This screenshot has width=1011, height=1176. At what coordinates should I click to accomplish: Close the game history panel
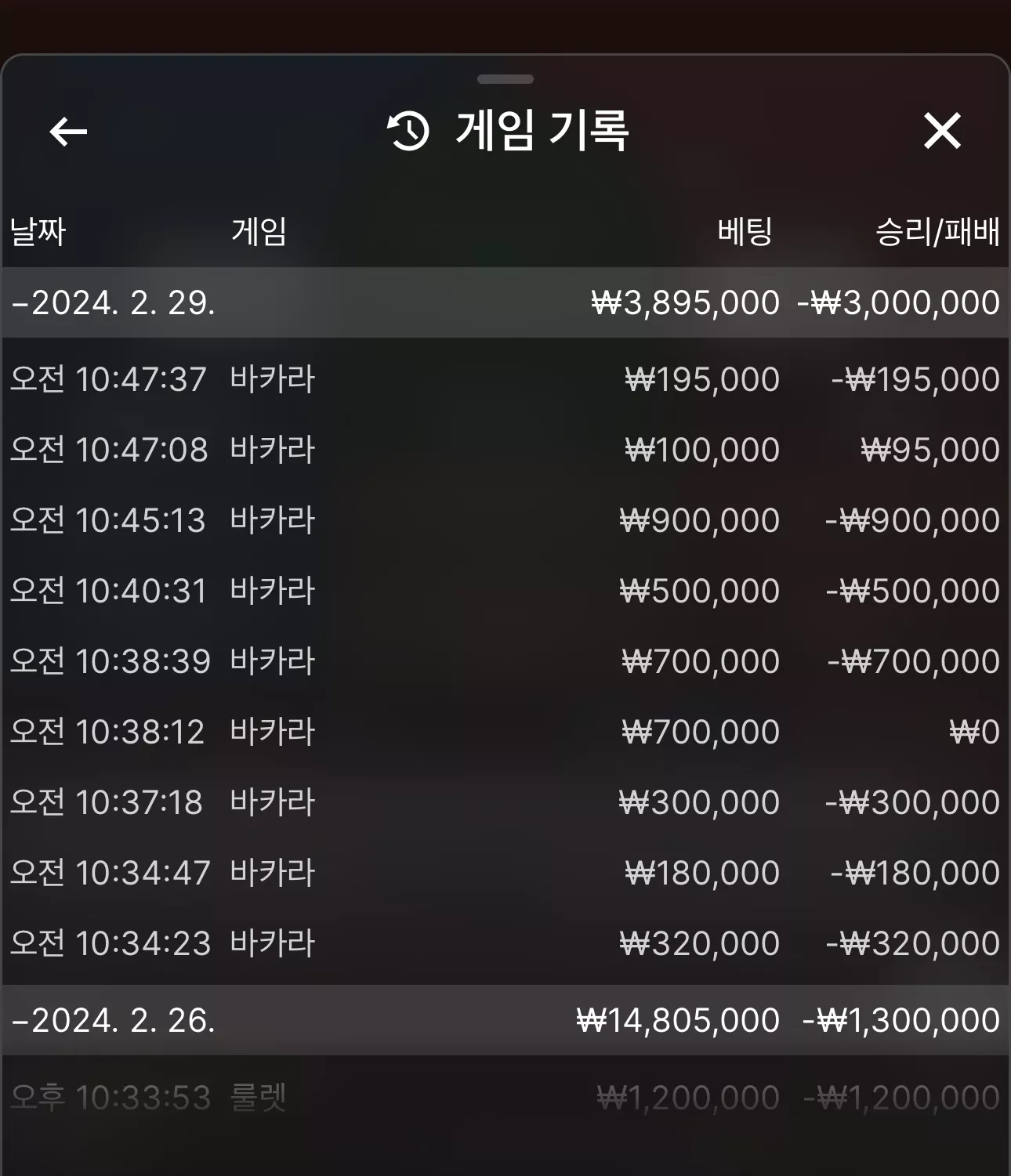tap(942, 131)
